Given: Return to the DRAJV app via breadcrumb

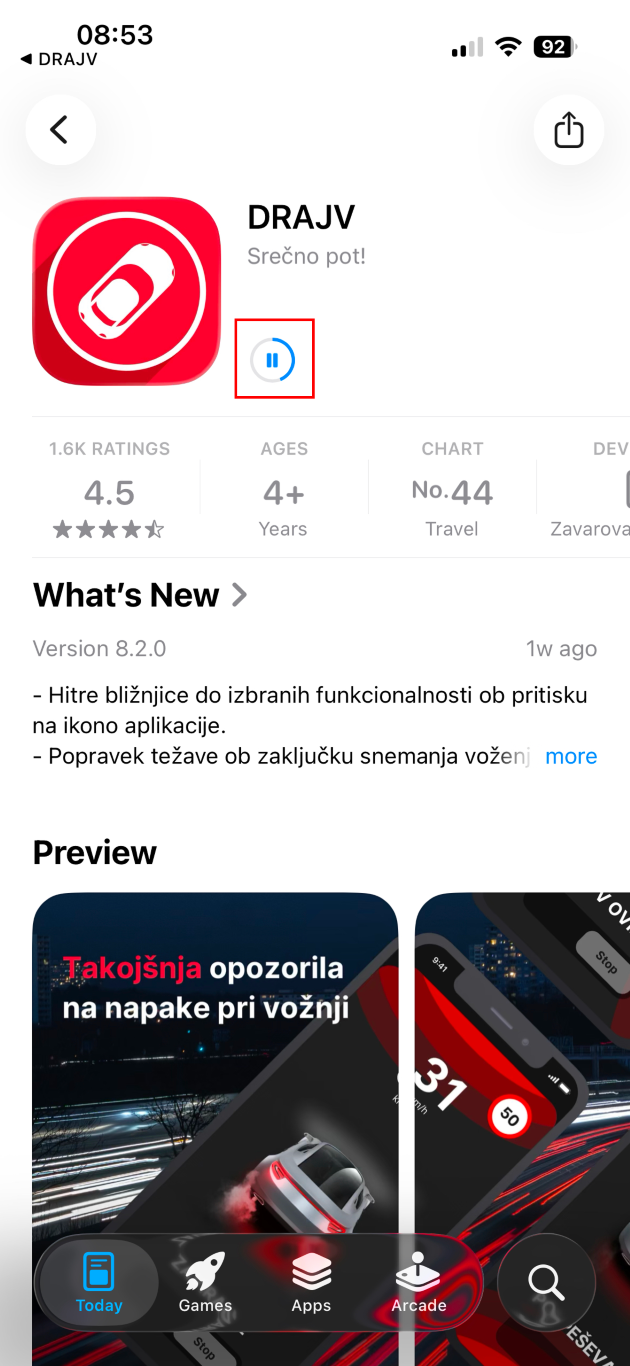Looking at the screenshot, I should [x=60, y=59].
